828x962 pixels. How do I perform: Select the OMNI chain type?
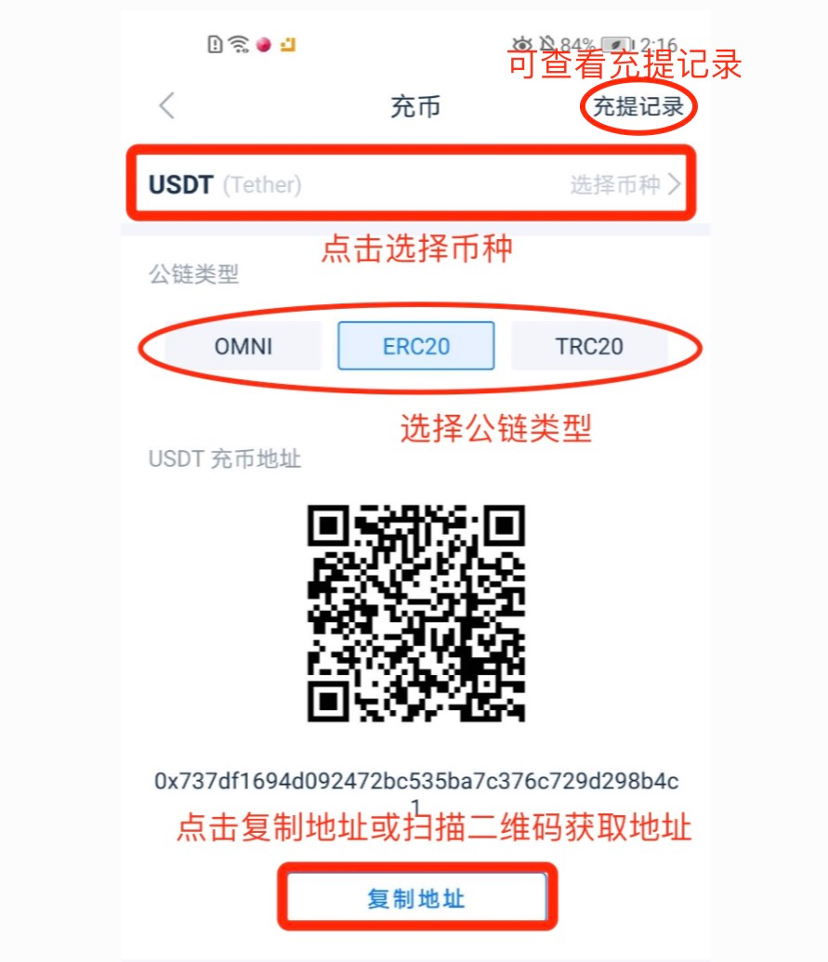coord(243,347)
